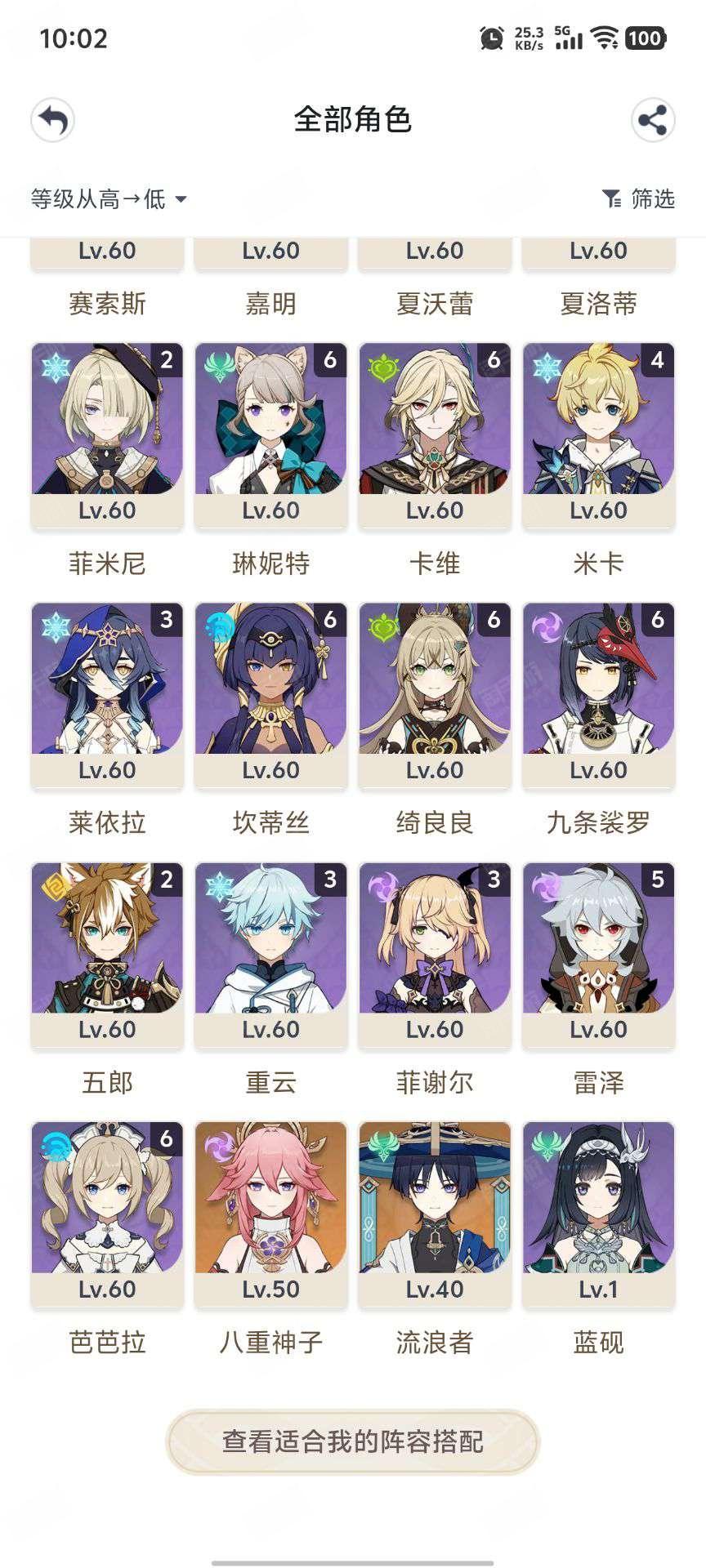Share the character list
The width and height of the screenshot is (706, 1568).
(x=653, y=120)
